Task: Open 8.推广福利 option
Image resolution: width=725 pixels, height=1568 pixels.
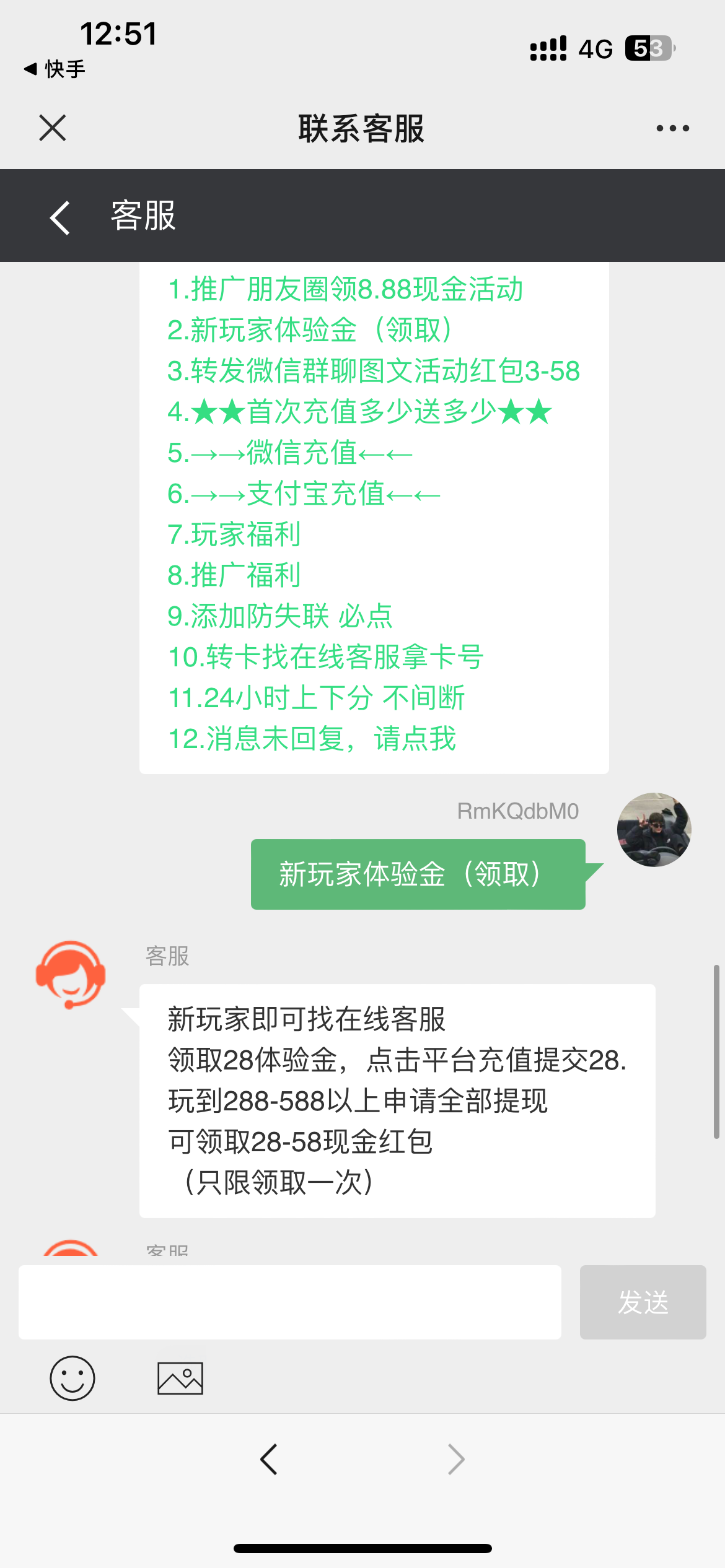Action: (234, 575)
